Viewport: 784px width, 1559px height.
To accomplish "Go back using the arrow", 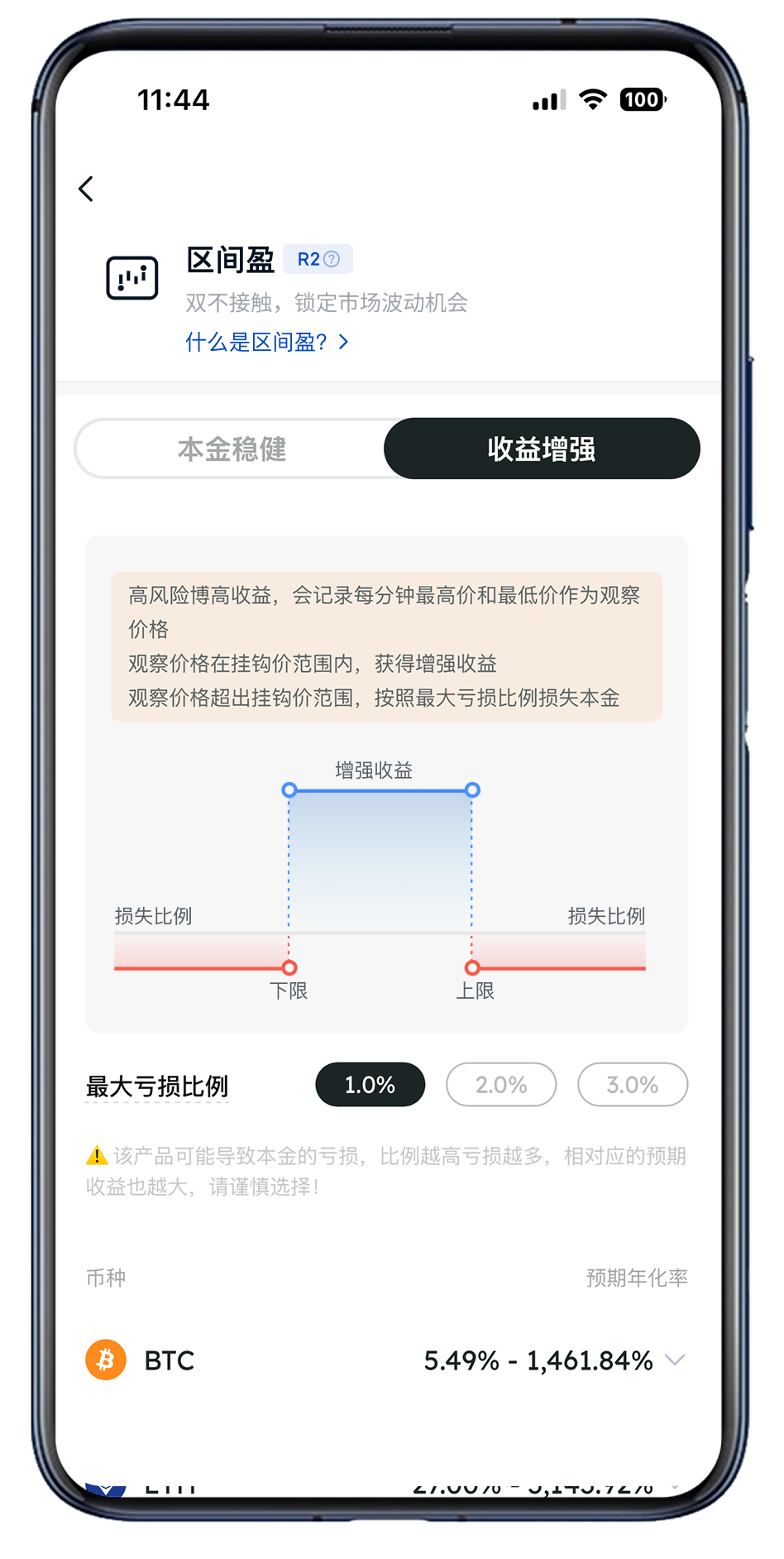I will (86, 189).
